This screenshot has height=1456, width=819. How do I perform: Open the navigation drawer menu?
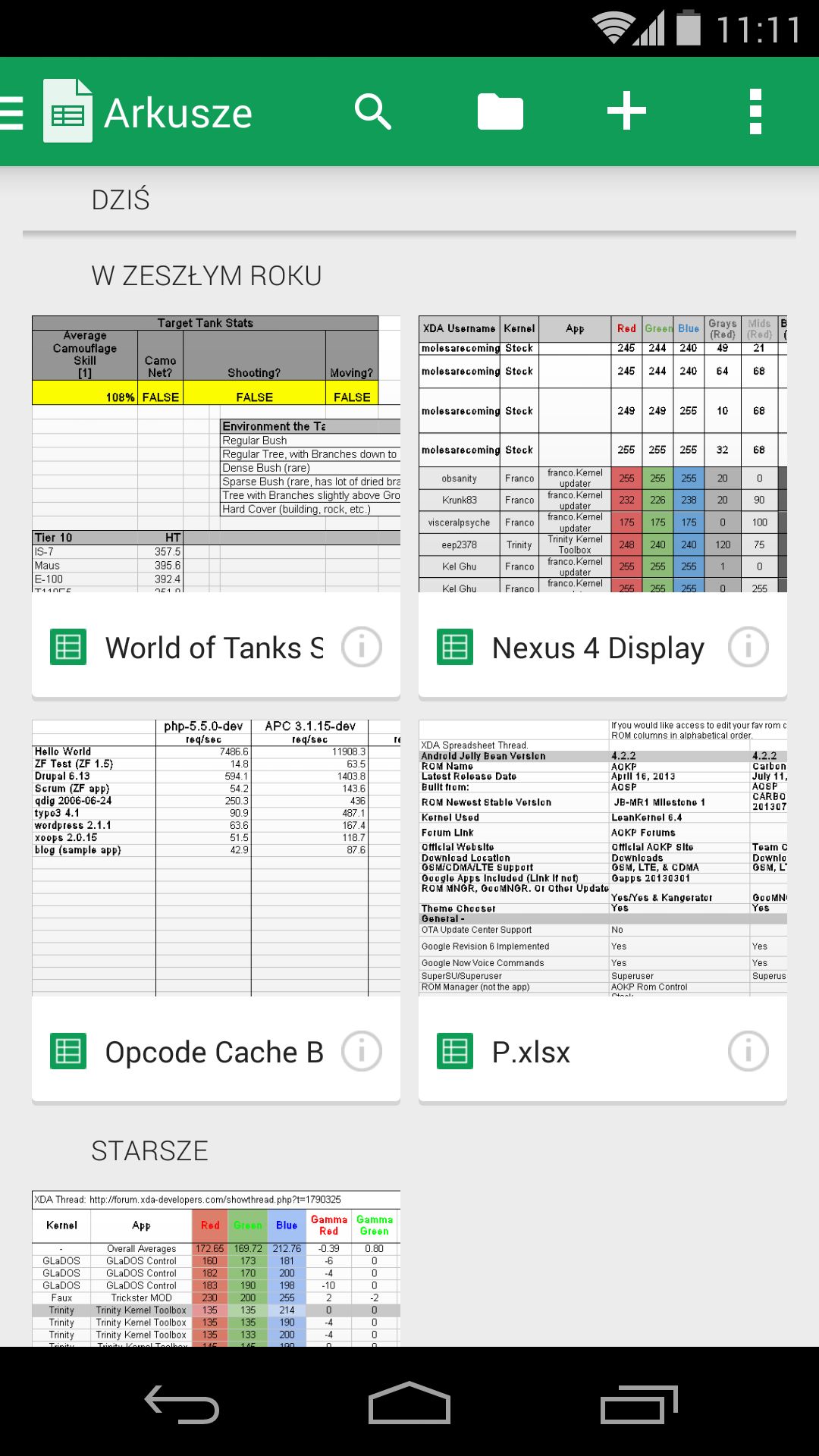12,112
